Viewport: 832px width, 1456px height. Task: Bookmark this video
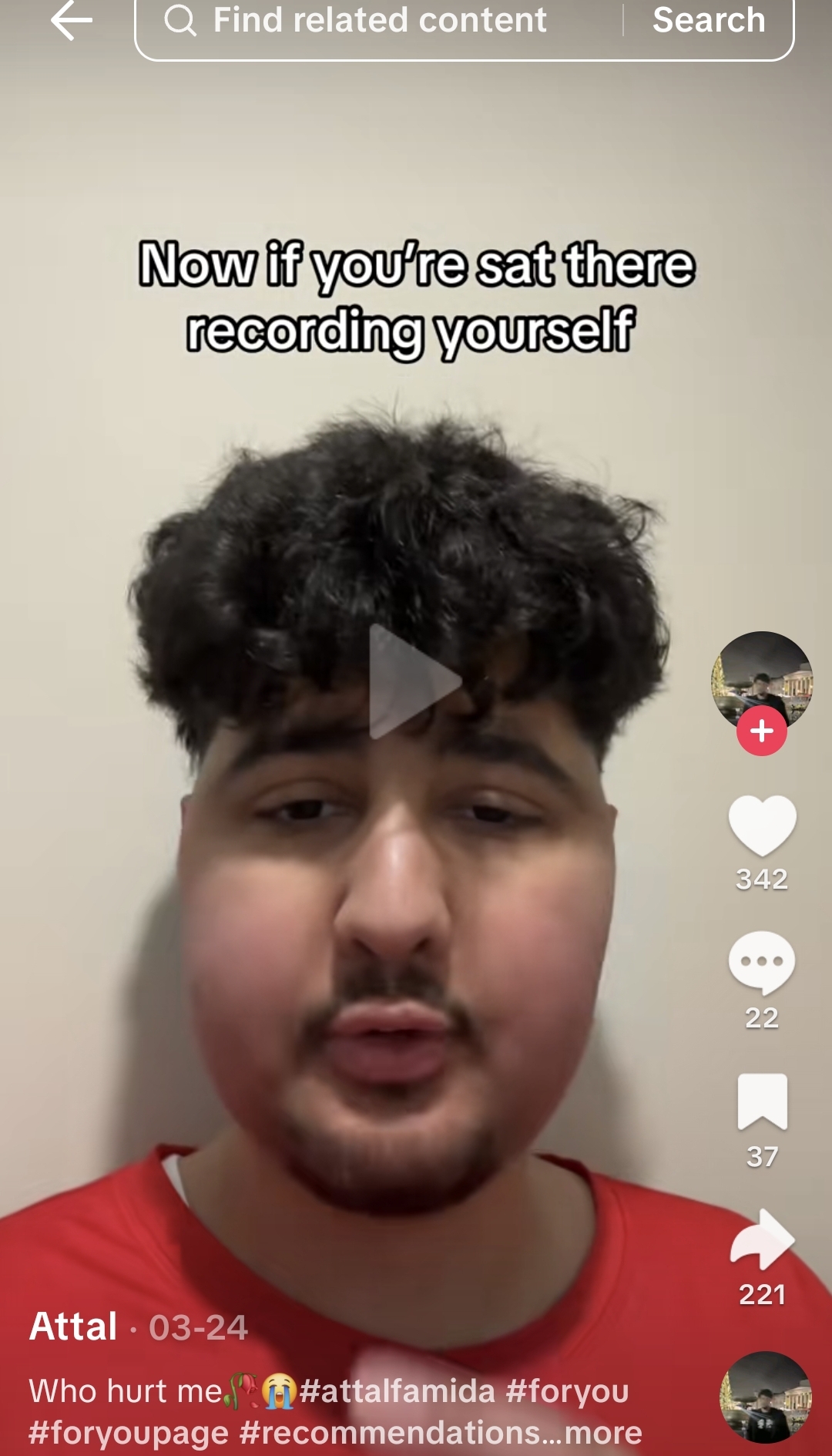click(761, 1102)
